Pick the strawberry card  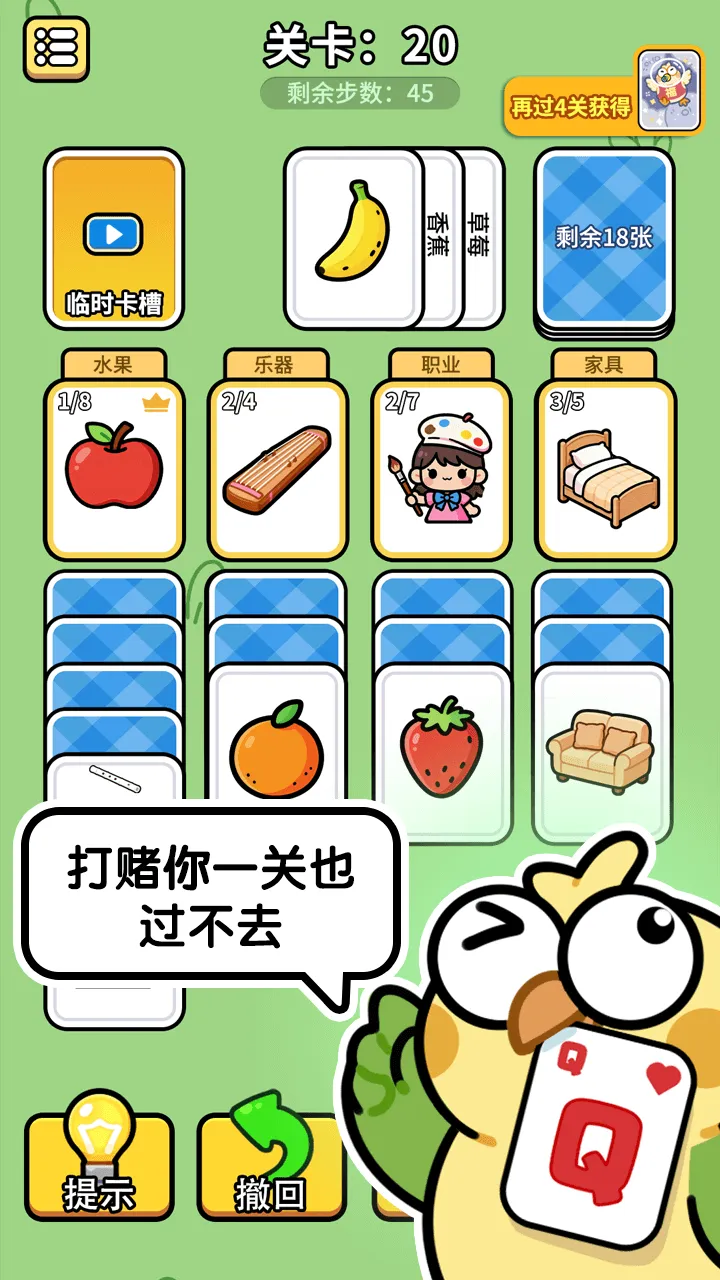[x=441, y=748]
